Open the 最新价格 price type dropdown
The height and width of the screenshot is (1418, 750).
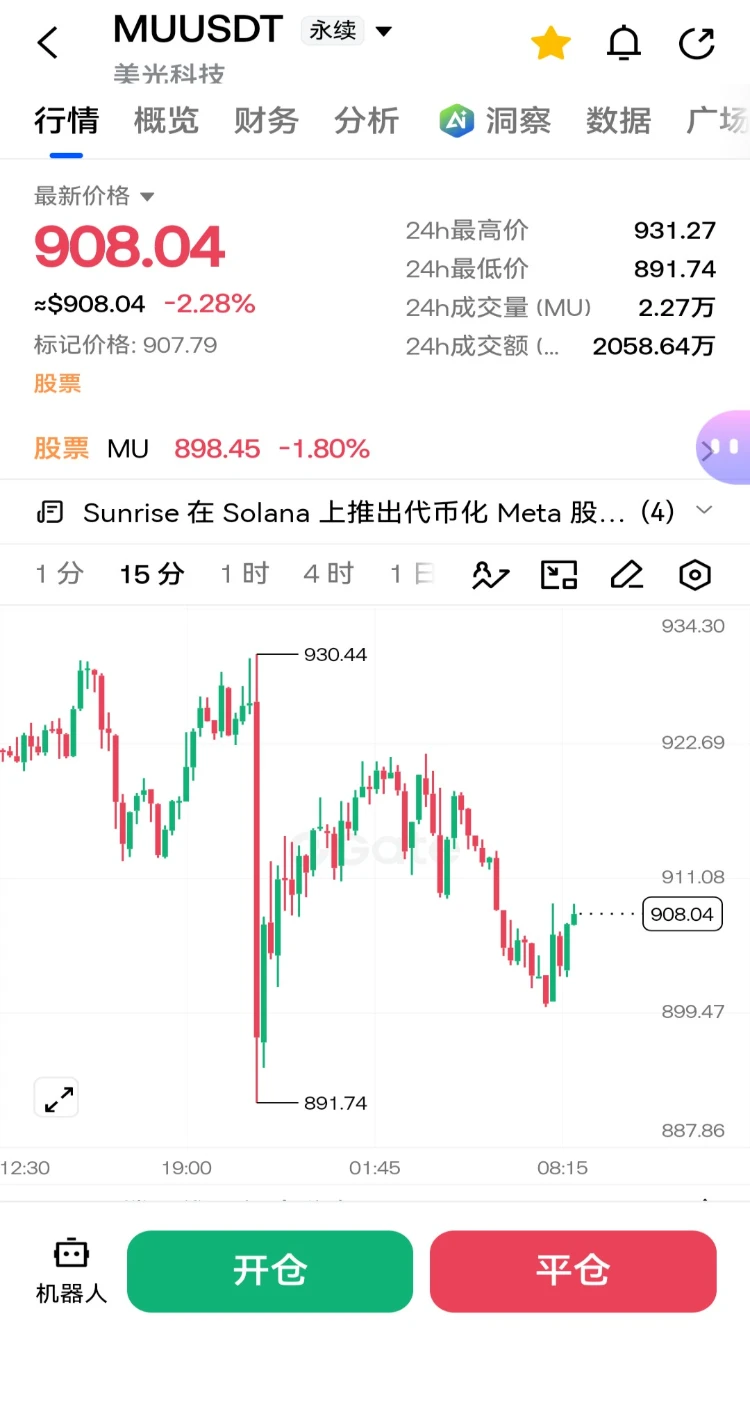(94, 196)
